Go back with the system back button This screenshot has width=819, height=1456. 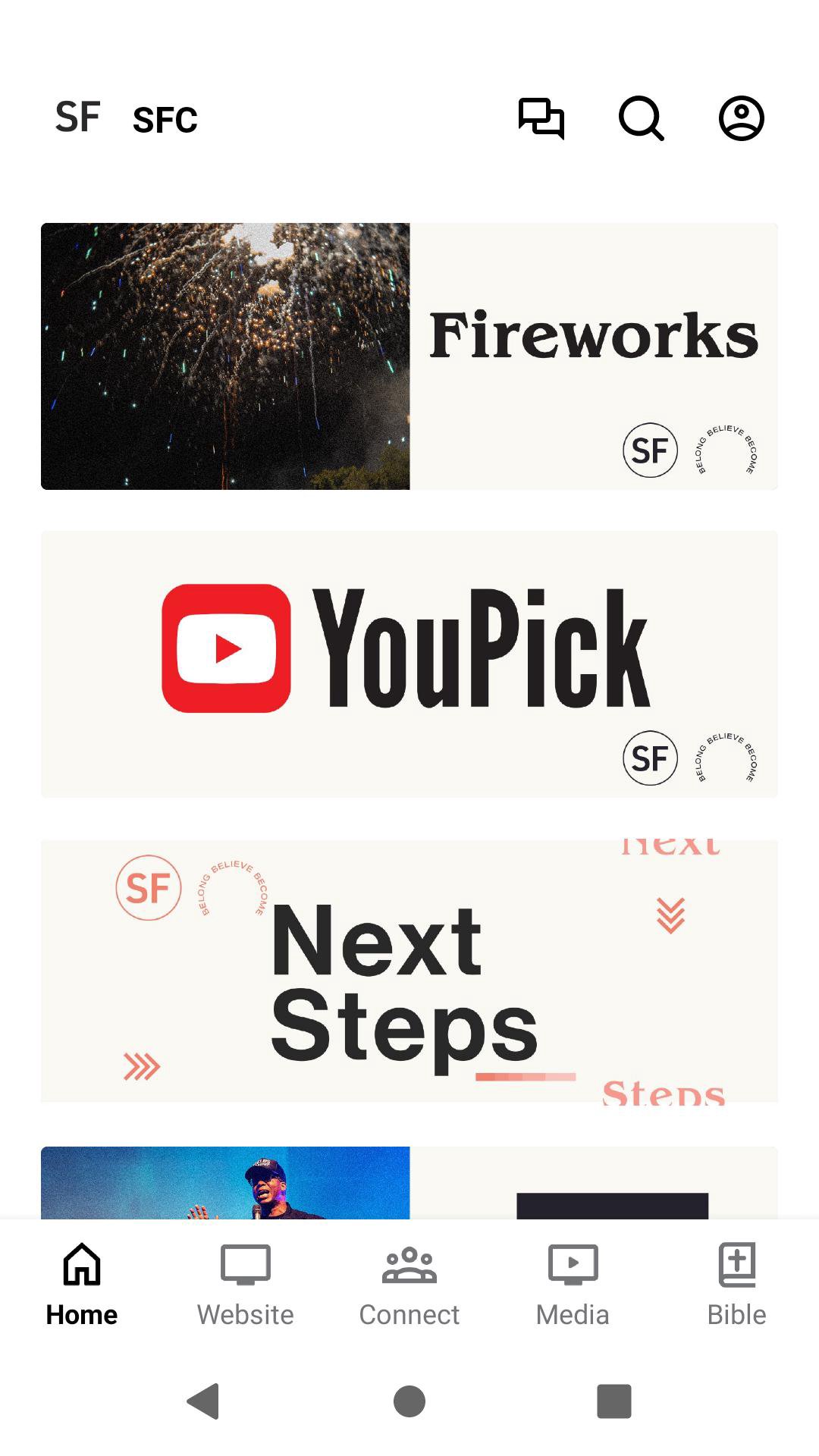(x=203, y=1401)
